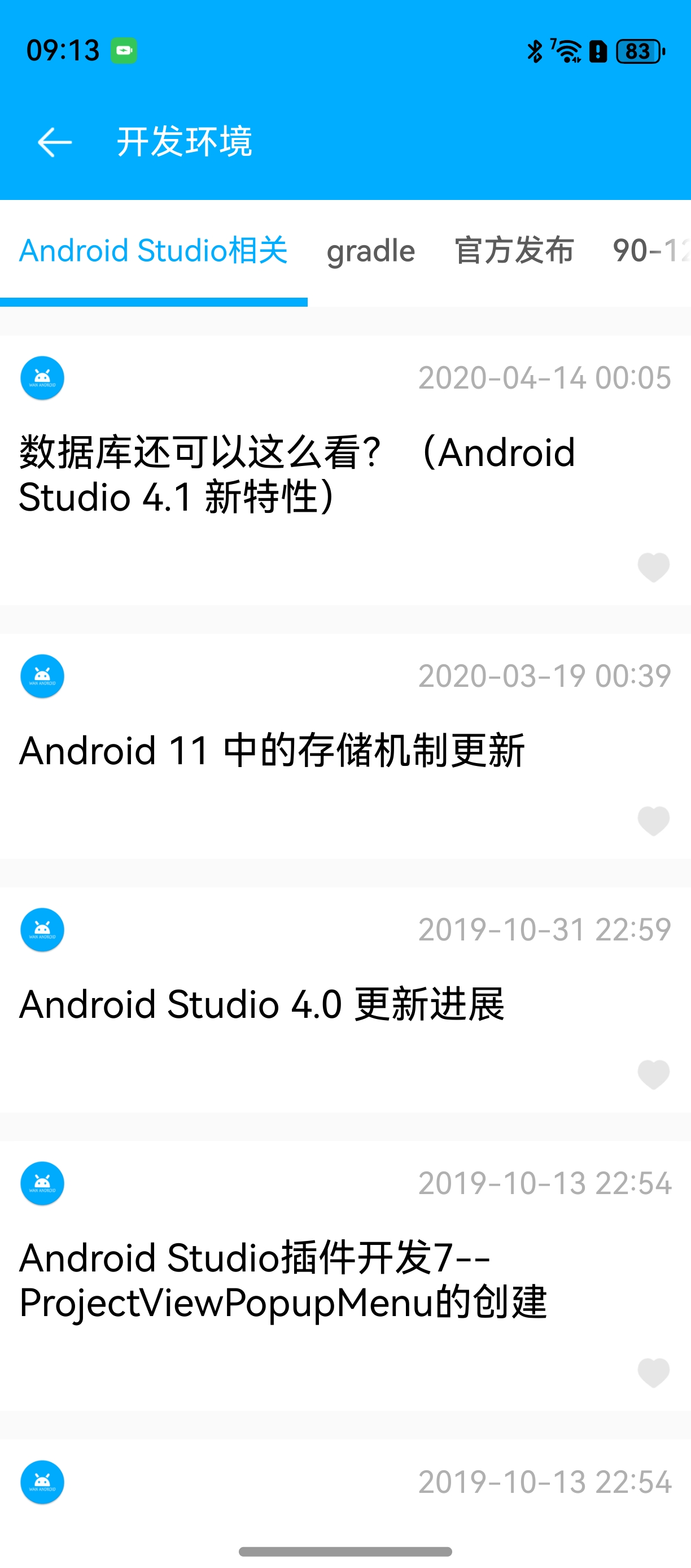Image resolution: width=691 pixels, height=1568 pixels.
Task: Open article 数据库还可以这么看？
Action: pyautogui.click(x=298, y=474)
